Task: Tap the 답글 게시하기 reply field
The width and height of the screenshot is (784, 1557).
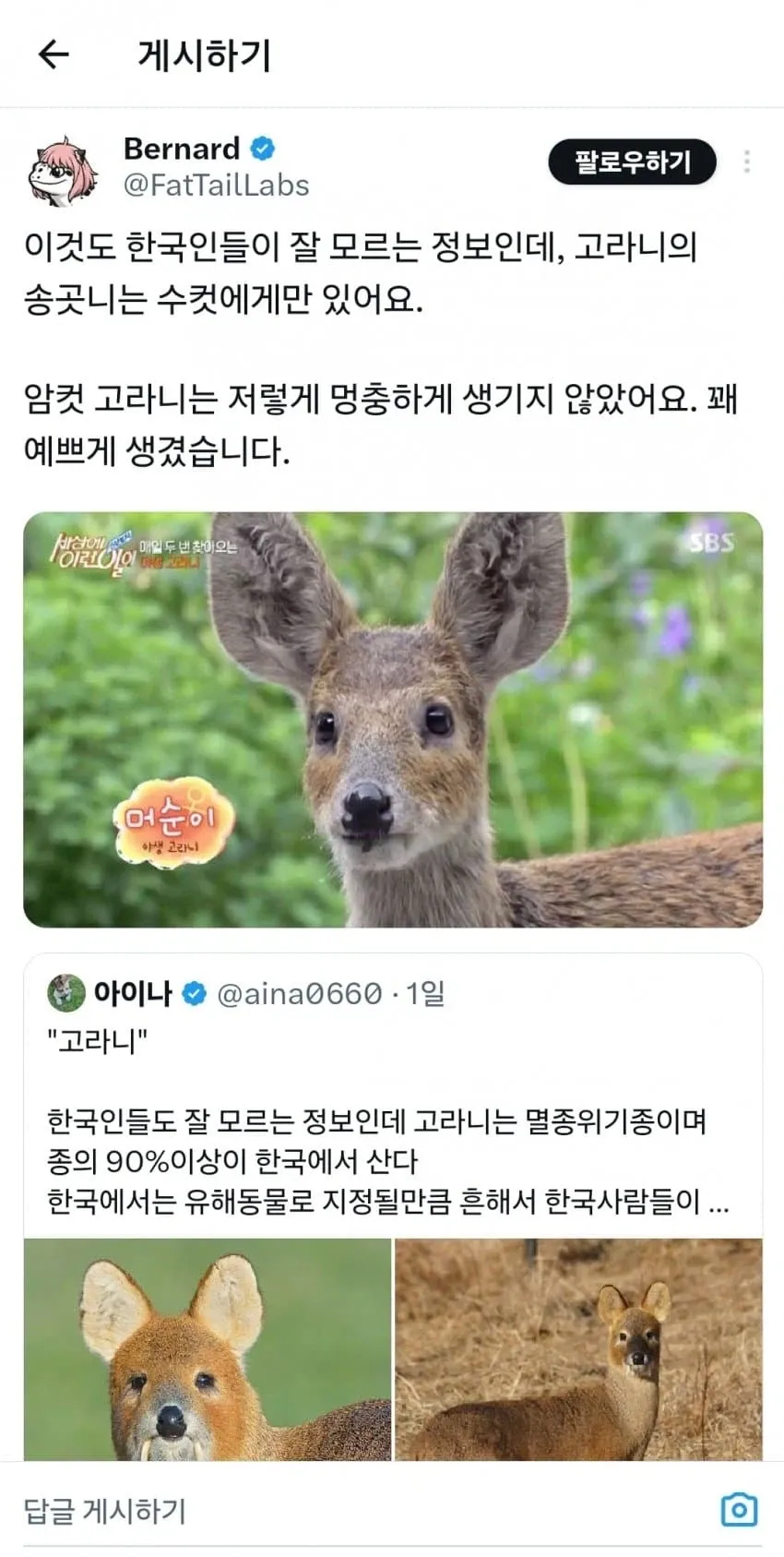Action: (277, 1510)
